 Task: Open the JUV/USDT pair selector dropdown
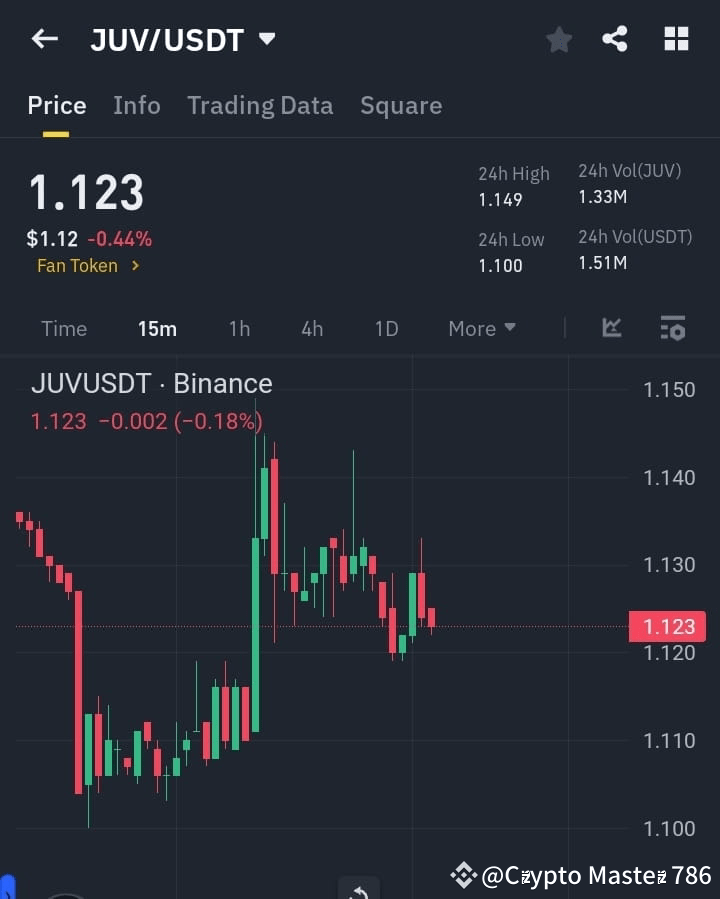point(266,42)
